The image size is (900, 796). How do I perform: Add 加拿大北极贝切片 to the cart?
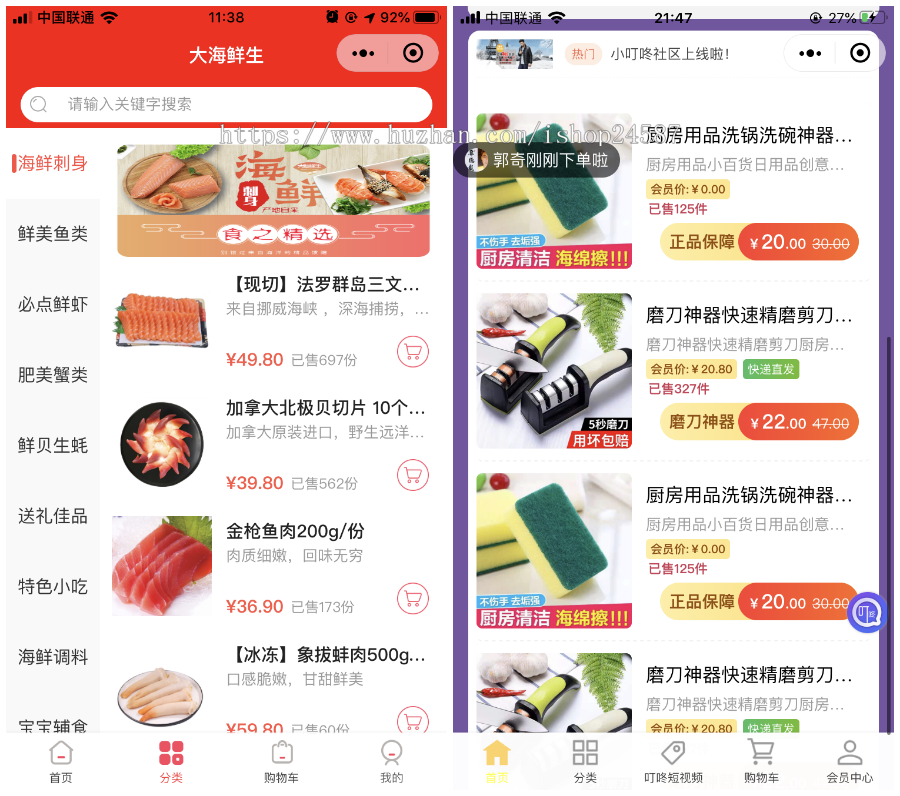[x=413, y=475]
